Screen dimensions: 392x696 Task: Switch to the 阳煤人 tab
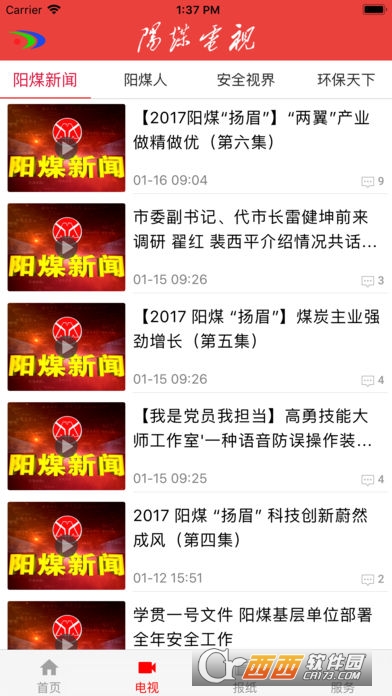point(145,80)
